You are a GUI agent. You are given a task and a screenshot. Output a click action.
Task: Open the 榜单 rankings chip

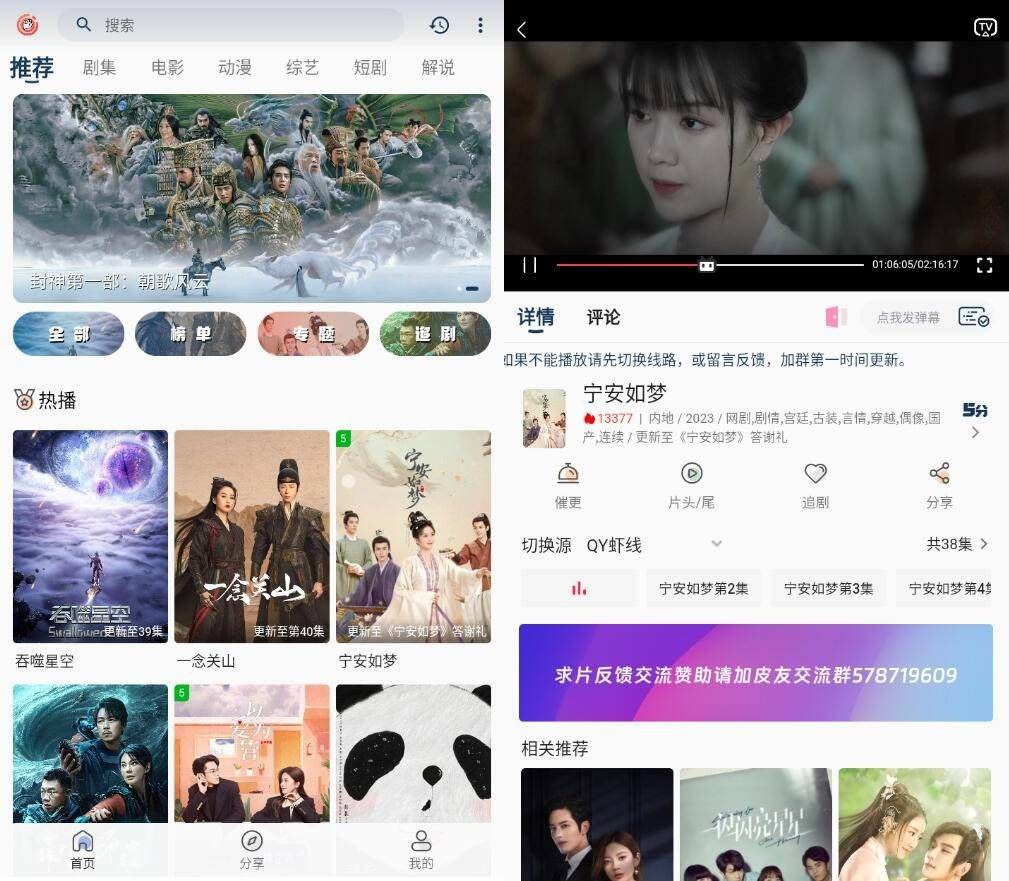click(190, 334)
